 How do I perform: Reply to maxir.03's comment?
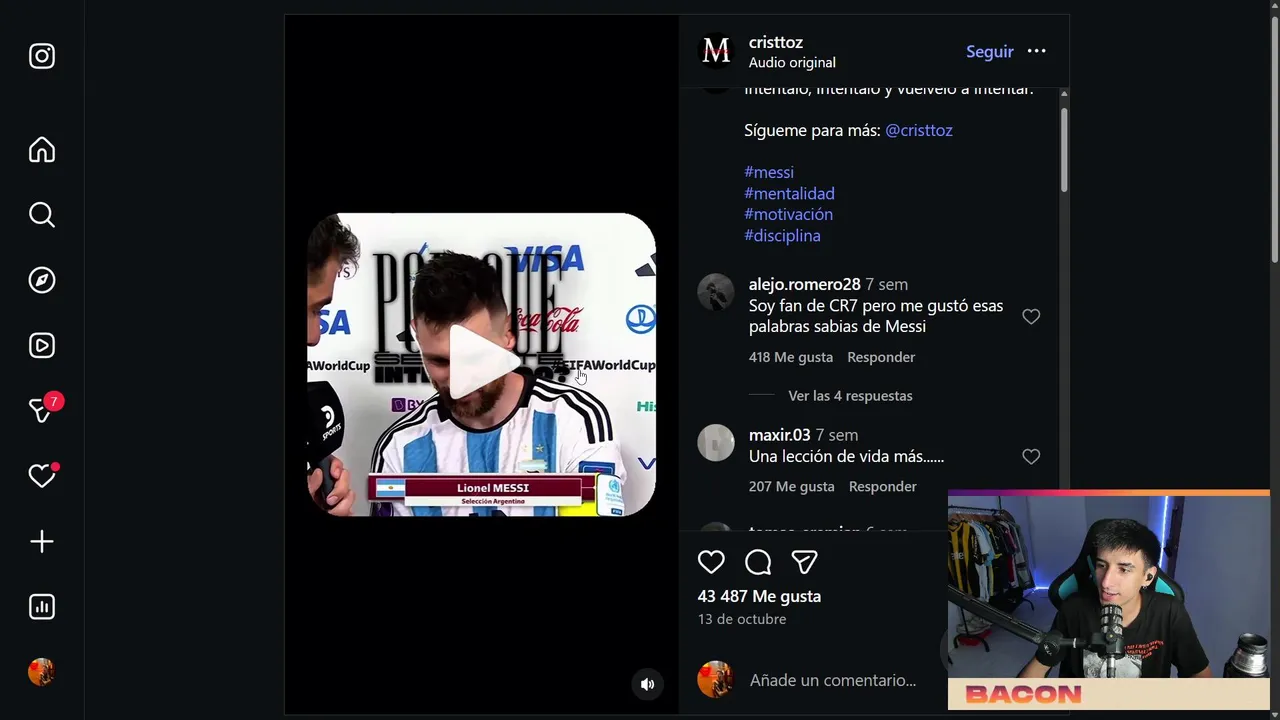882,486
